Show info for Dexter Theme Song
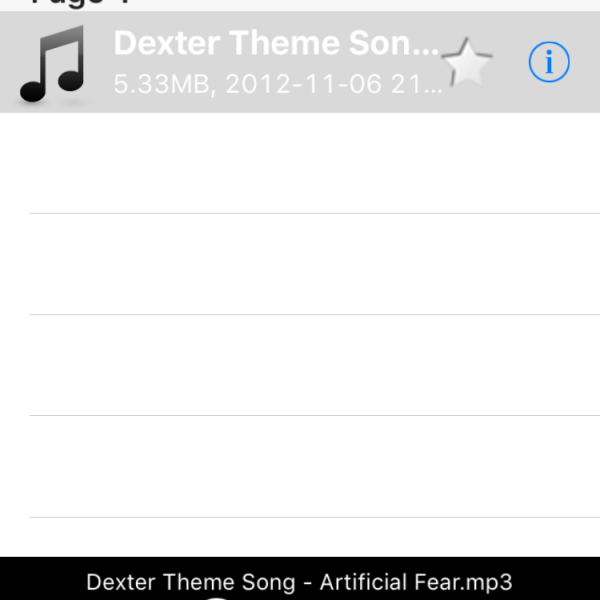The width and height of the screenshot is (600, 600). 548,63
